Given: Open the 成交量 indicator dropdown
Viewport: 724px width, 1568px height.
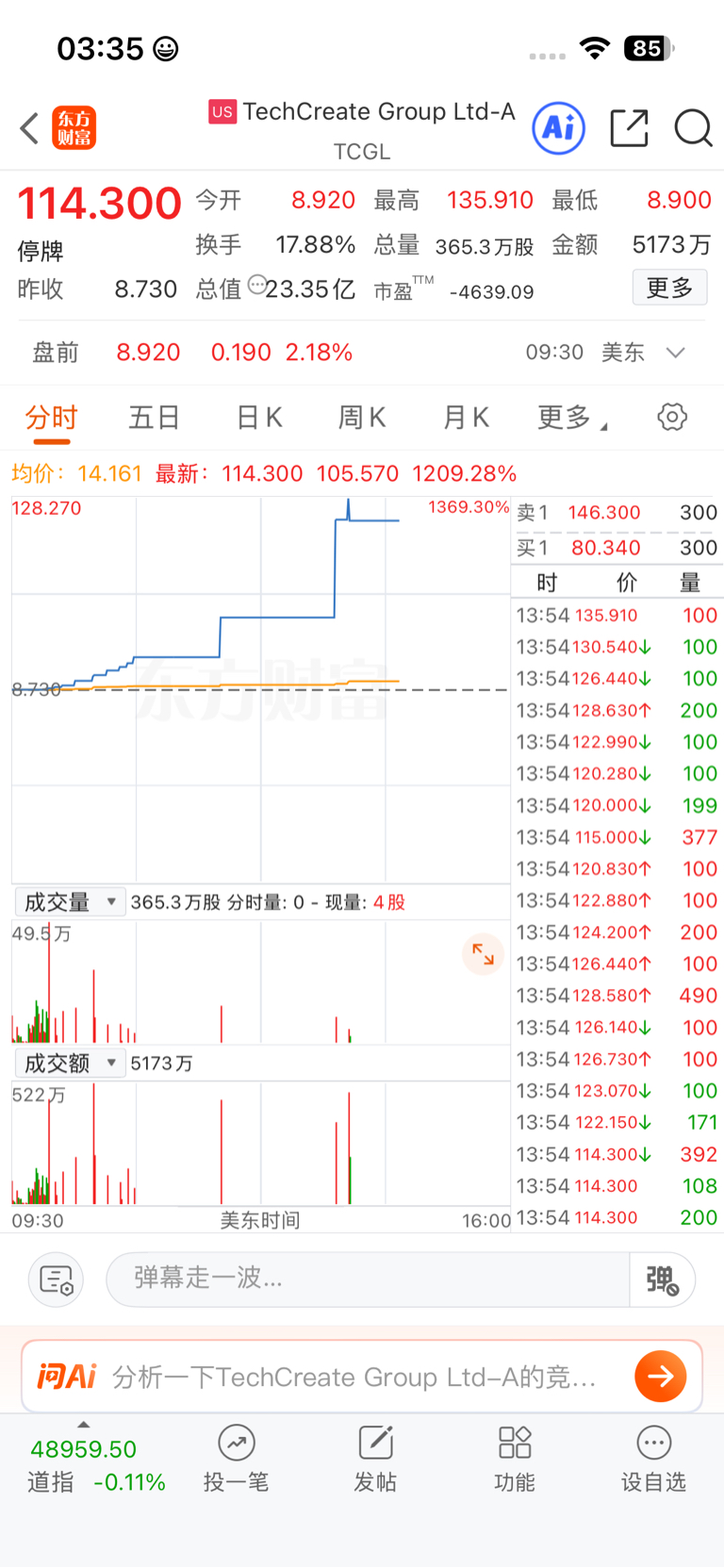Looking at the screenshot, I should tap(70, 902).
